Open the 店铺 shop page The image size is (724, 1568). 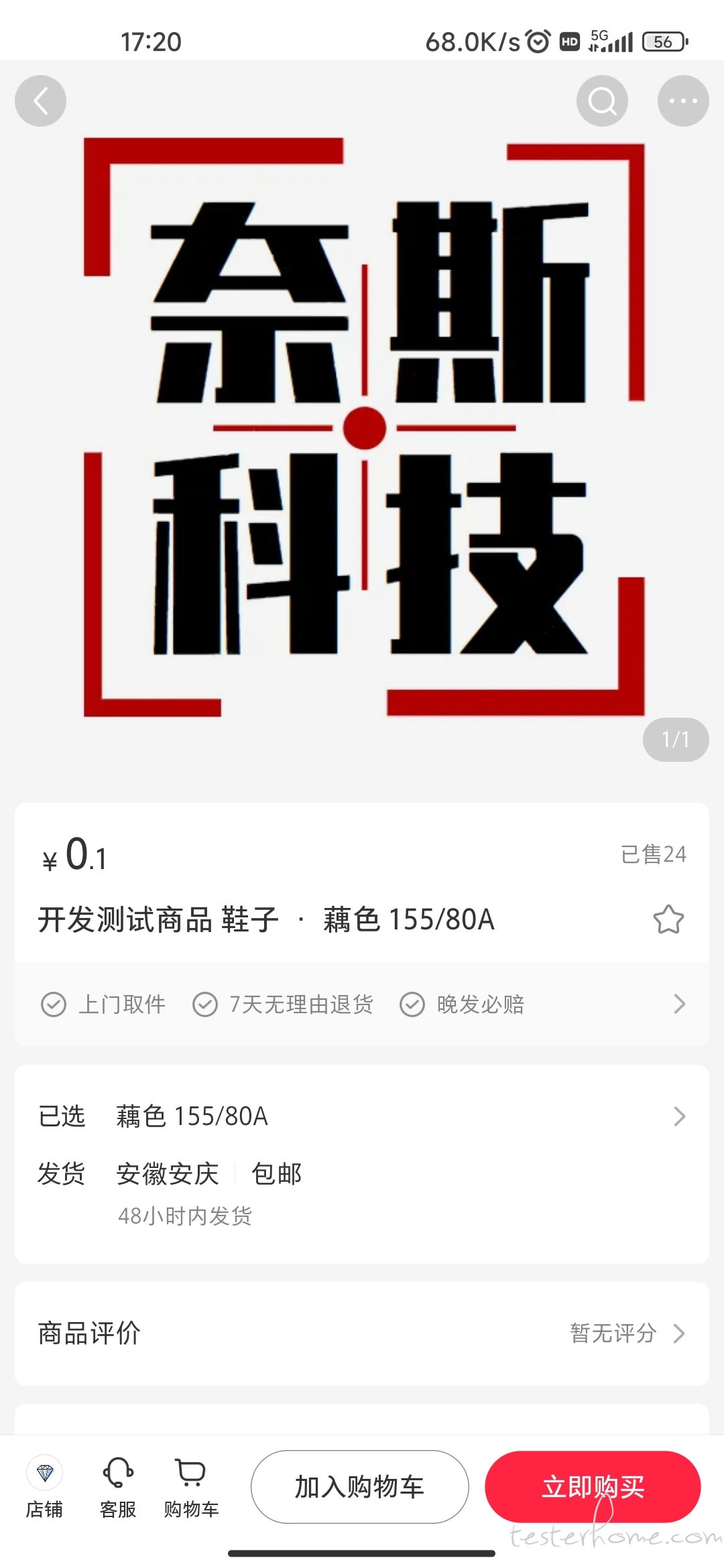tap(44, 1488)
